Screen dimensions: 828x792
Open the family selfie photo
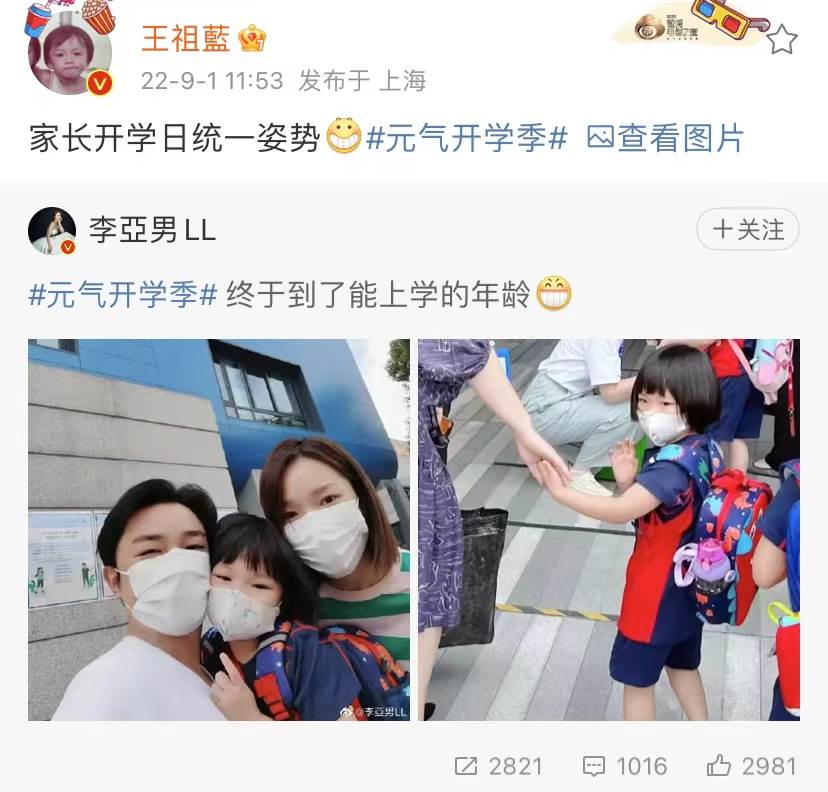tap(219, 529)
